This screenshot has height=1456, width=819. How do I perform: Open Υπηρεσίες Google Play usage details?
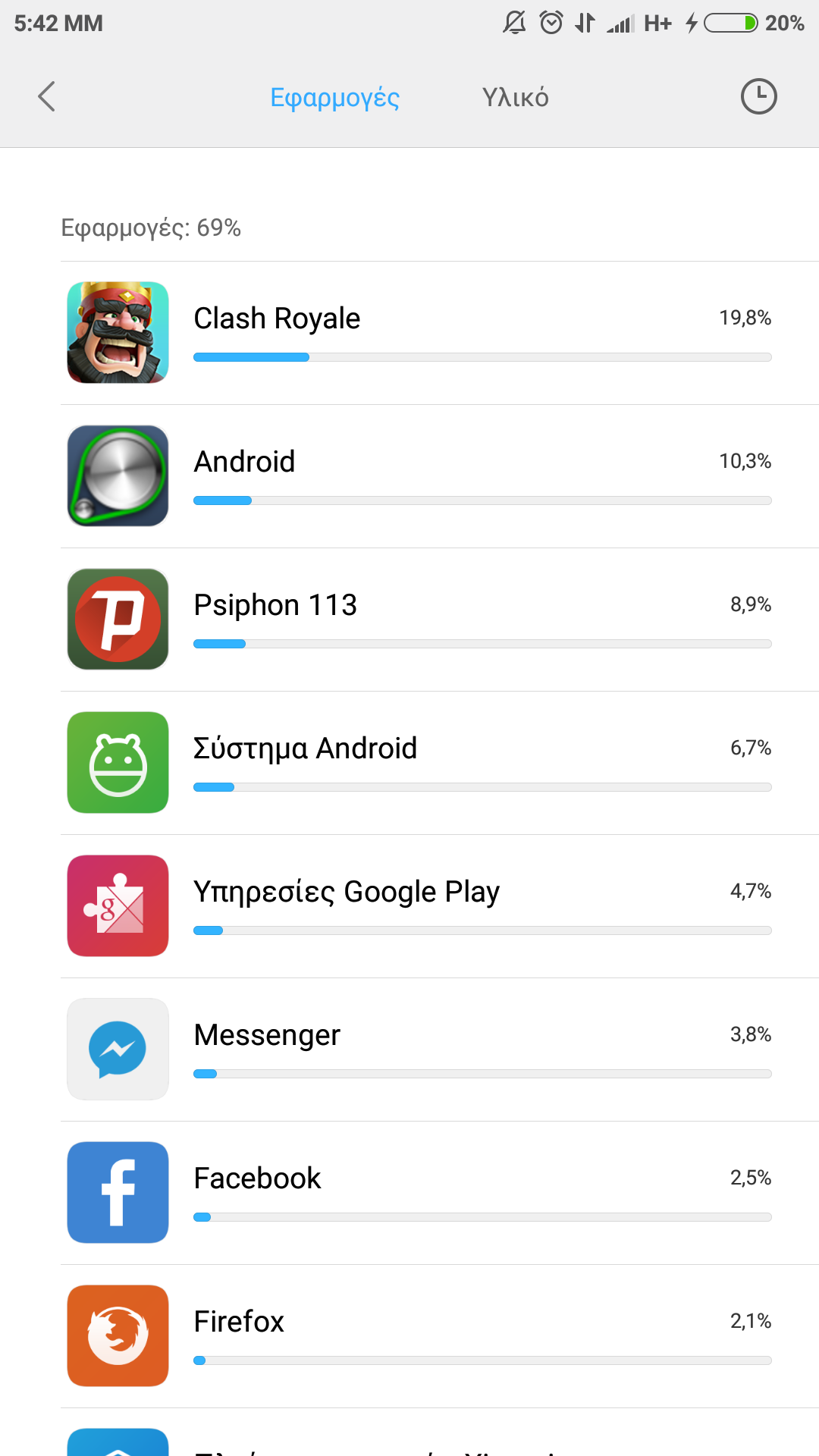(x=440, y=906)
